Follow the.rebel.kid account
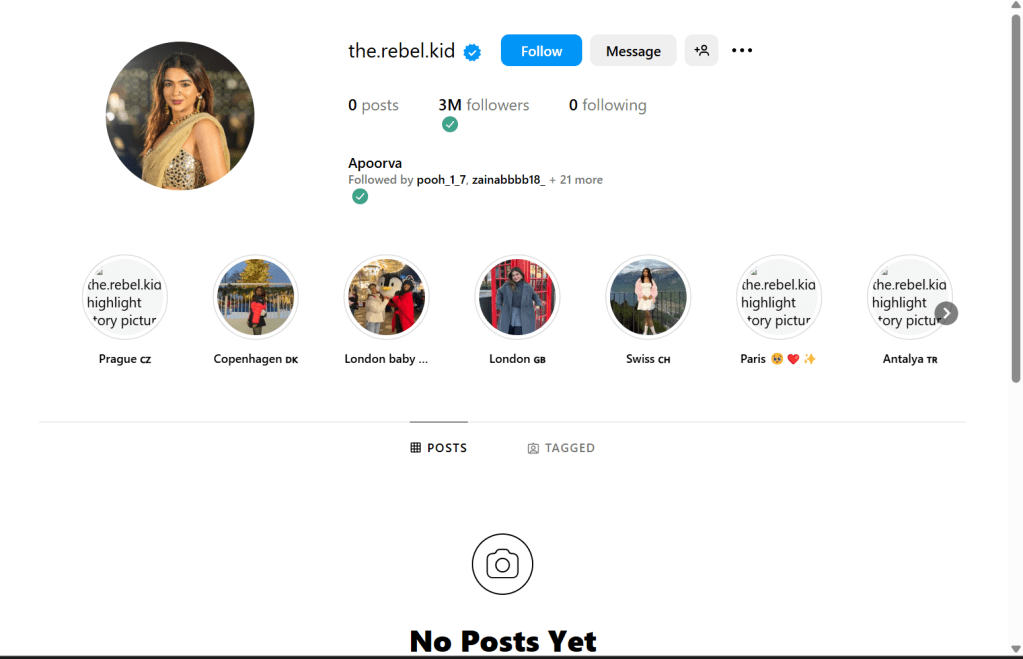 point(540,51)
